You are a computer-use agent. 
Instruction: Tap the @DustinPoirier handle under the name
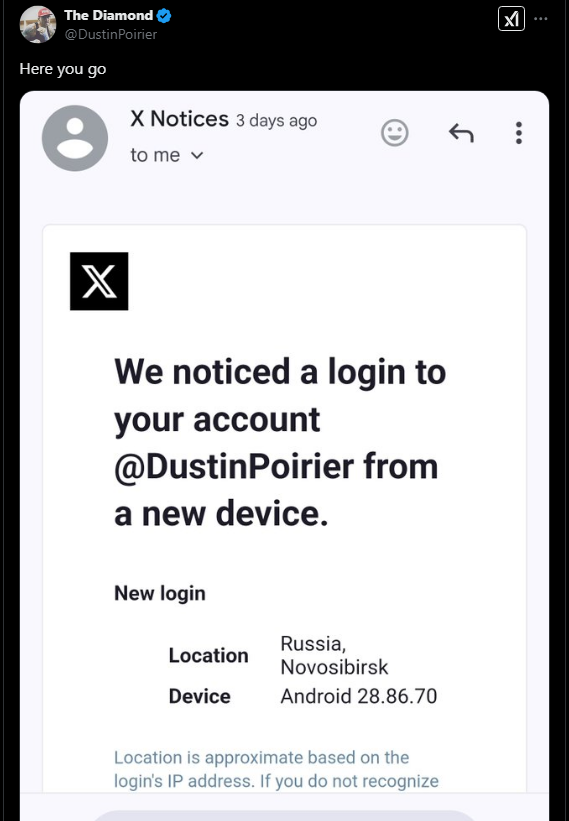pyautogui.click(x=110, y=35)
